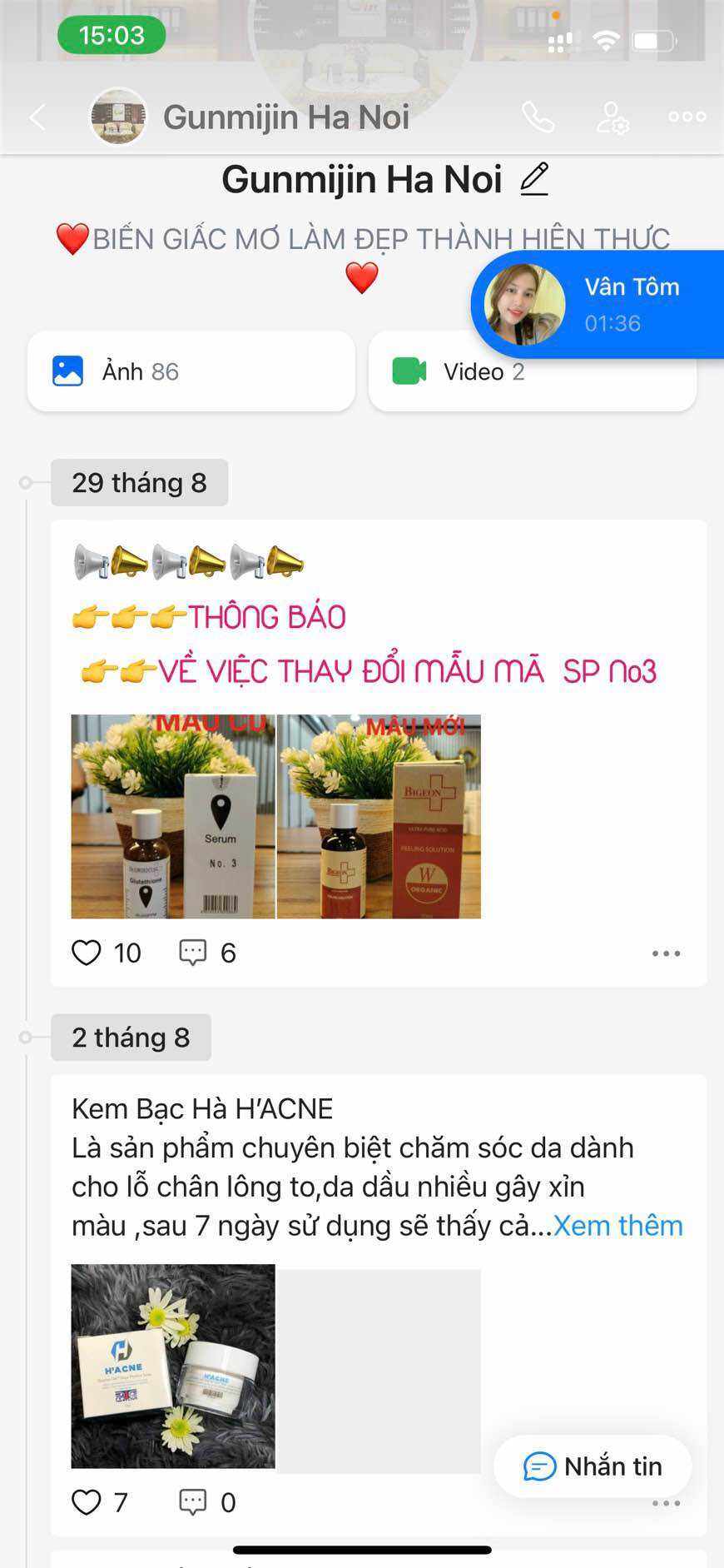Like the Kem Bạc Hà H'ACNE post

pyautogui.click(x=87, y=1502)
